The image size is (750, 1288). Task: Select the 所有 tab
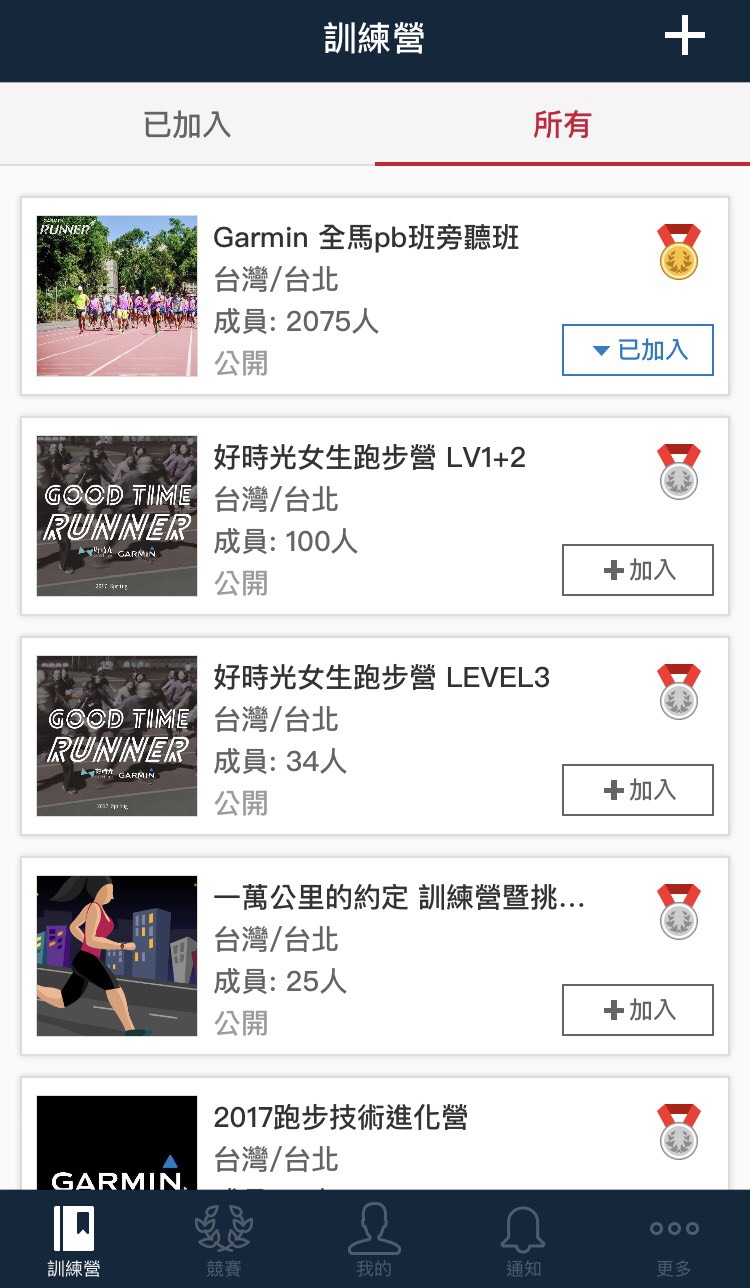coord(562,125)
